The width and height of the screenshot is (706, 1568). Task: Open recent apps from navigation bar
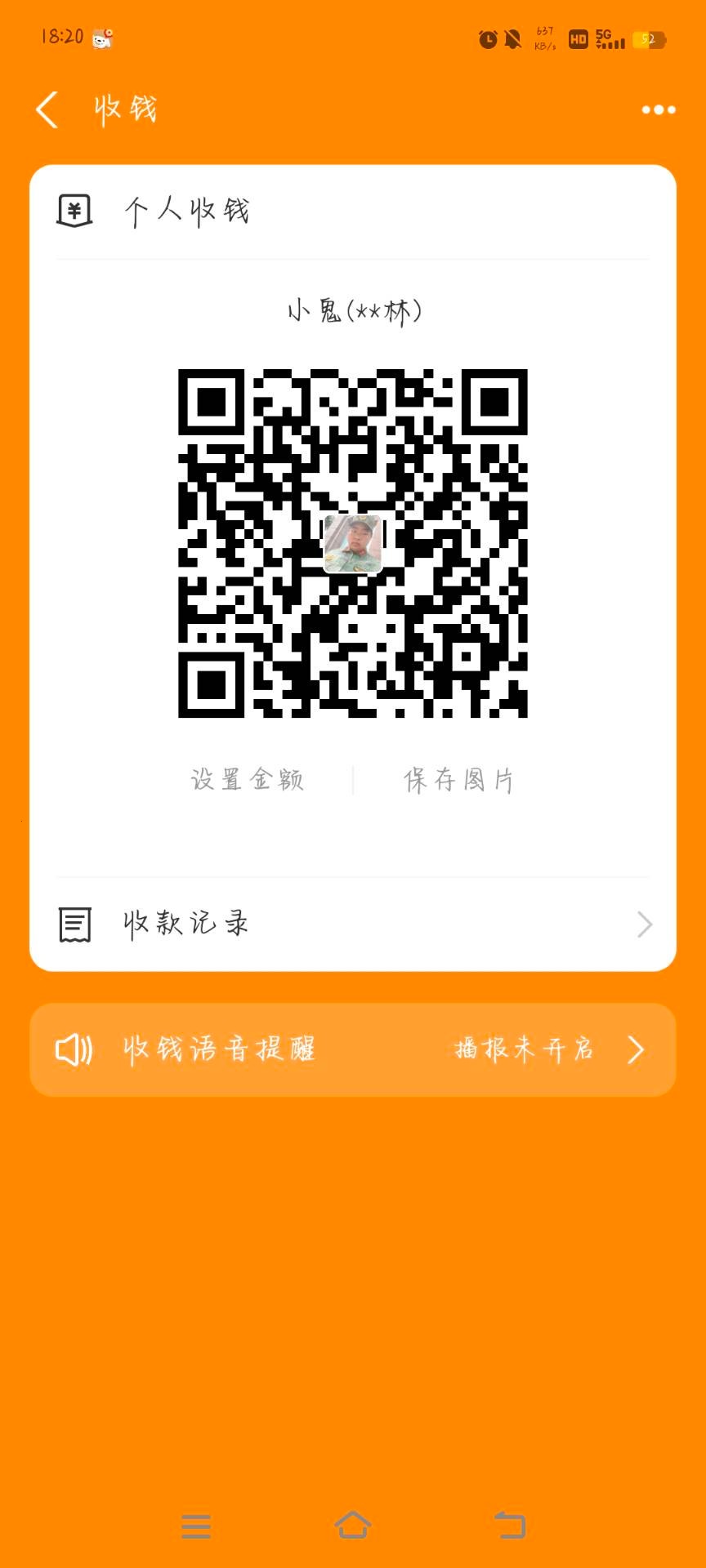[196, 1526]
